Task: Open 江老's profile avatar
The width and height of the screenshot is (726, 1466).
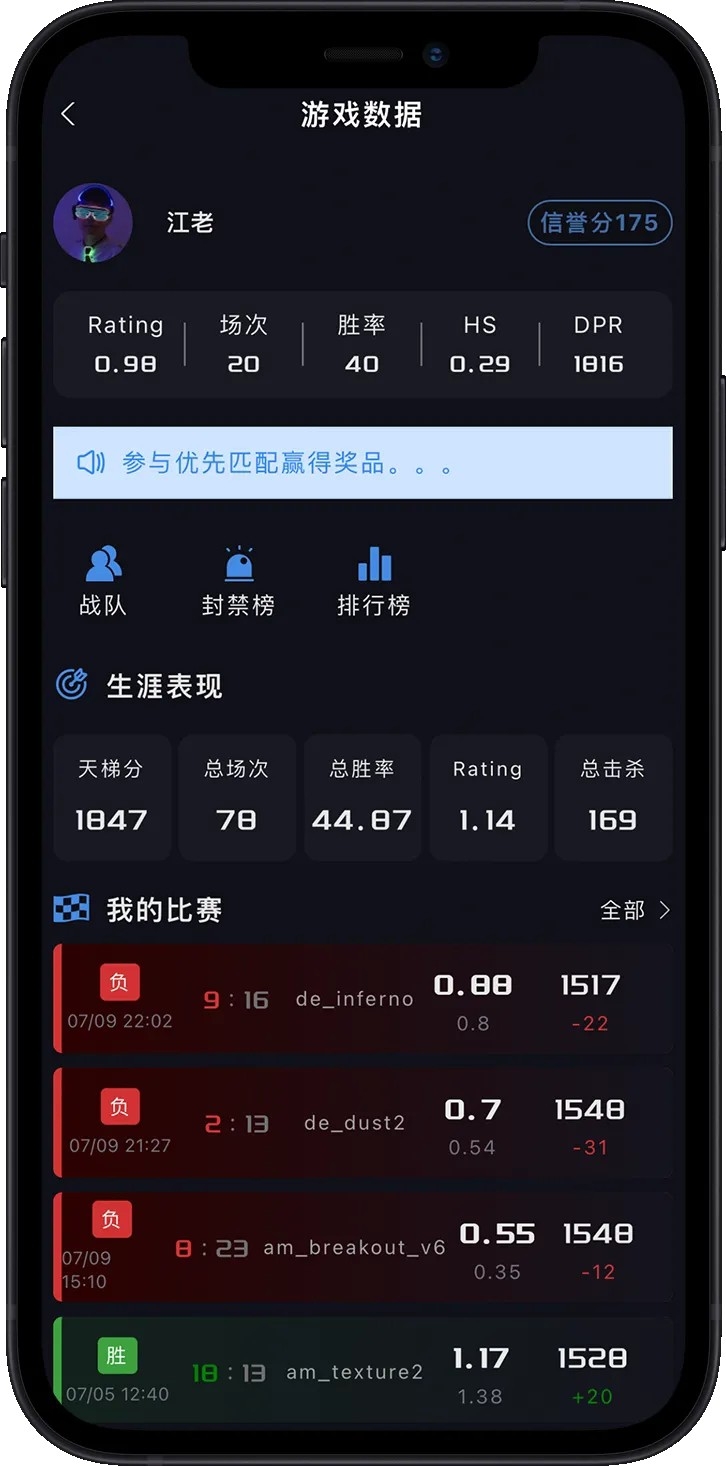Action: (92, 223)
